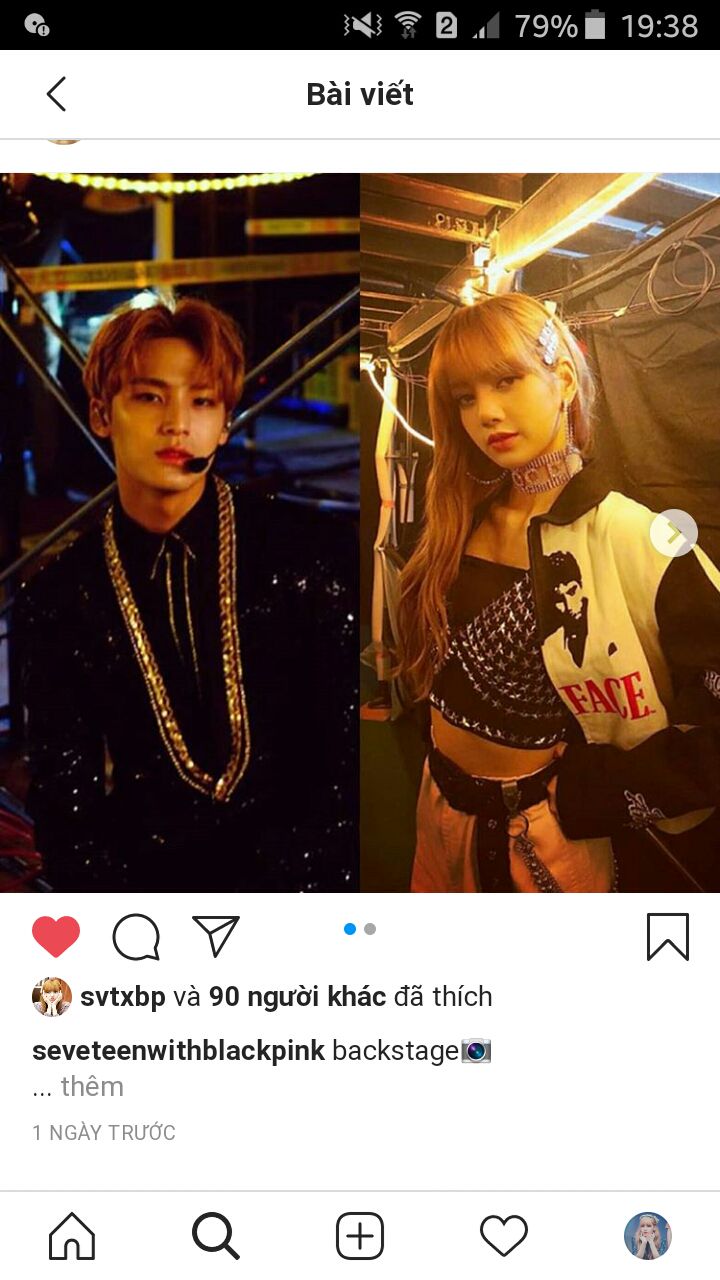Switch to the Search tab
The image size is (720, 1280).
[x=216, y=1236]
